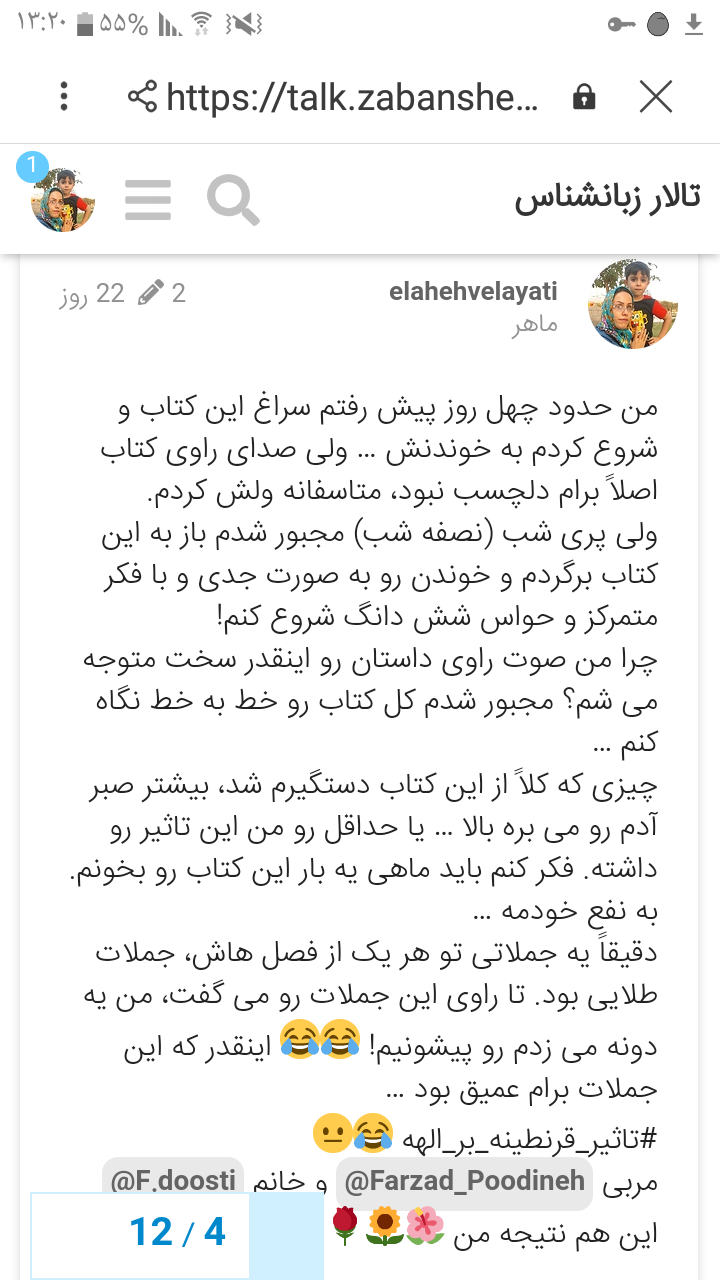
Task: Open elahehvelayati's profile name
Action: [x=473, y=292]
